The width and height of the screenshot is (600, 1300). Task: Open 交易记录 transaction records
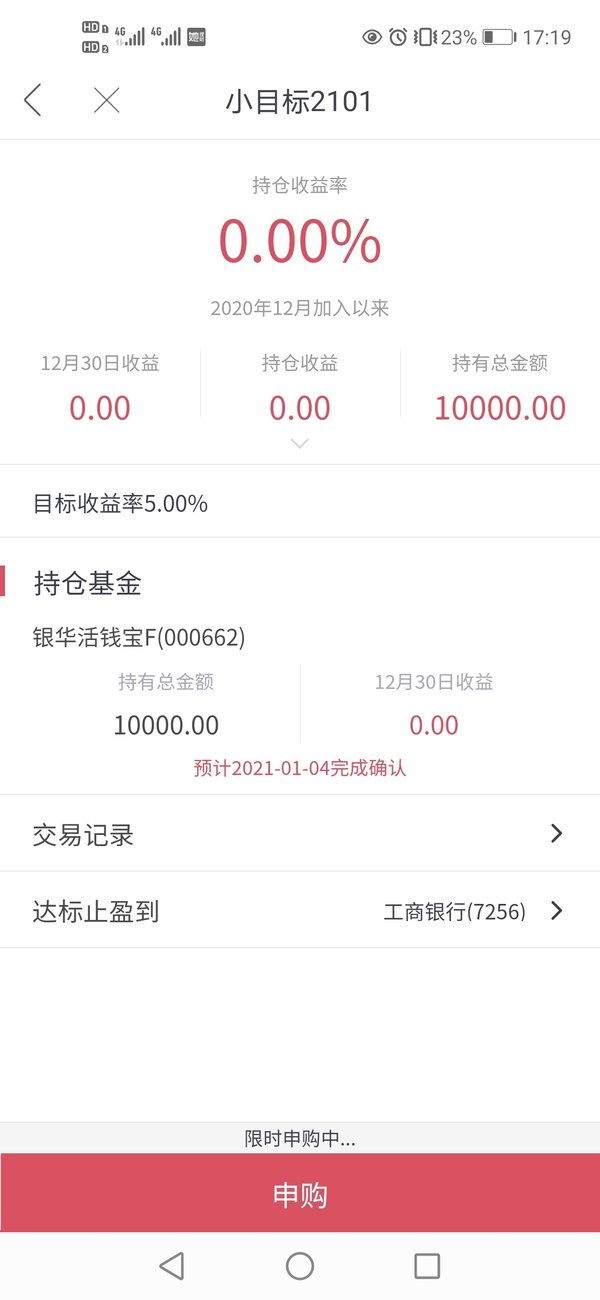point(300,834)
